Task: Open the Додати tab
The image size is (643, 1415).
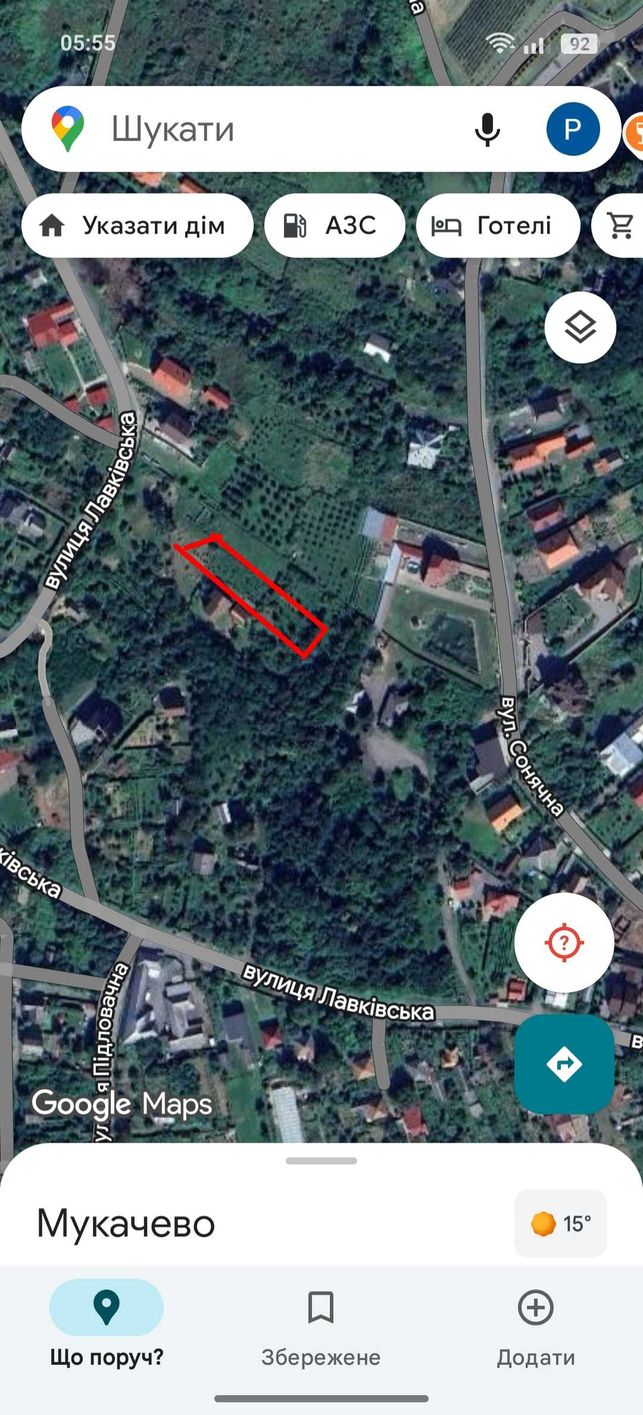Action: [536, 1327]
